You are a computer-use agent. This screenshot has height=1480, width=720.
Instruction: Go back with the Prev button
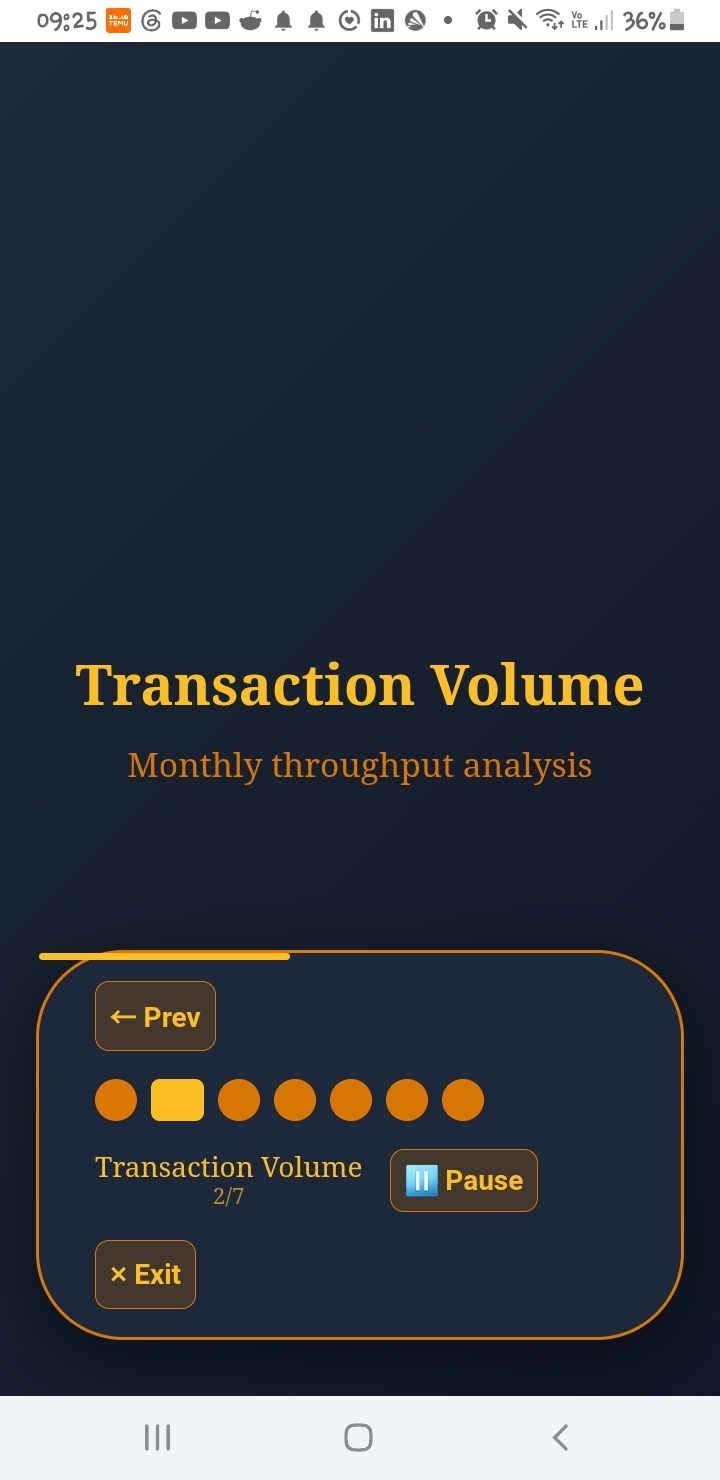[x=155, y=1016]
